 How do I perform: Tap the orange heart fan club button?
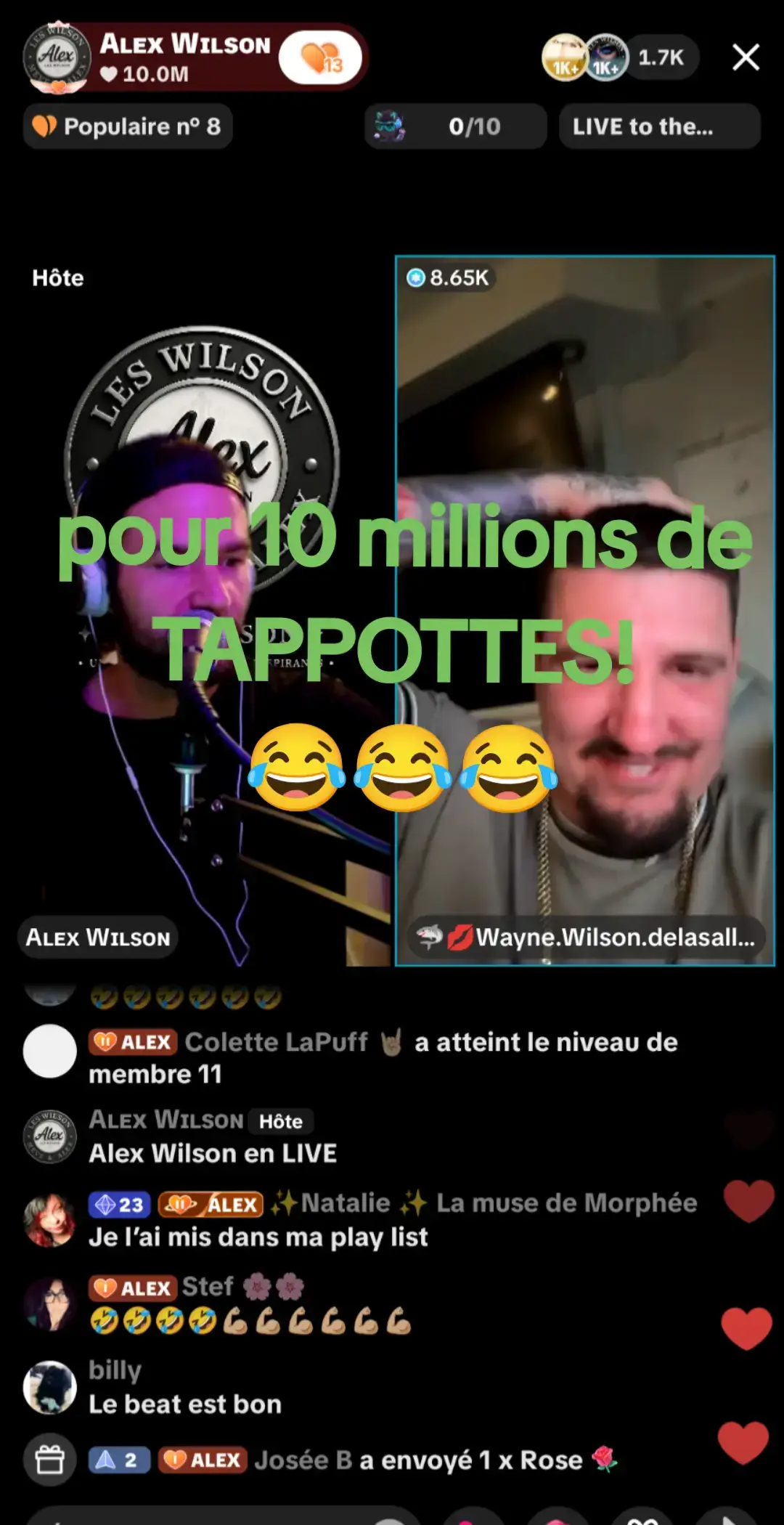pos(321,57)
